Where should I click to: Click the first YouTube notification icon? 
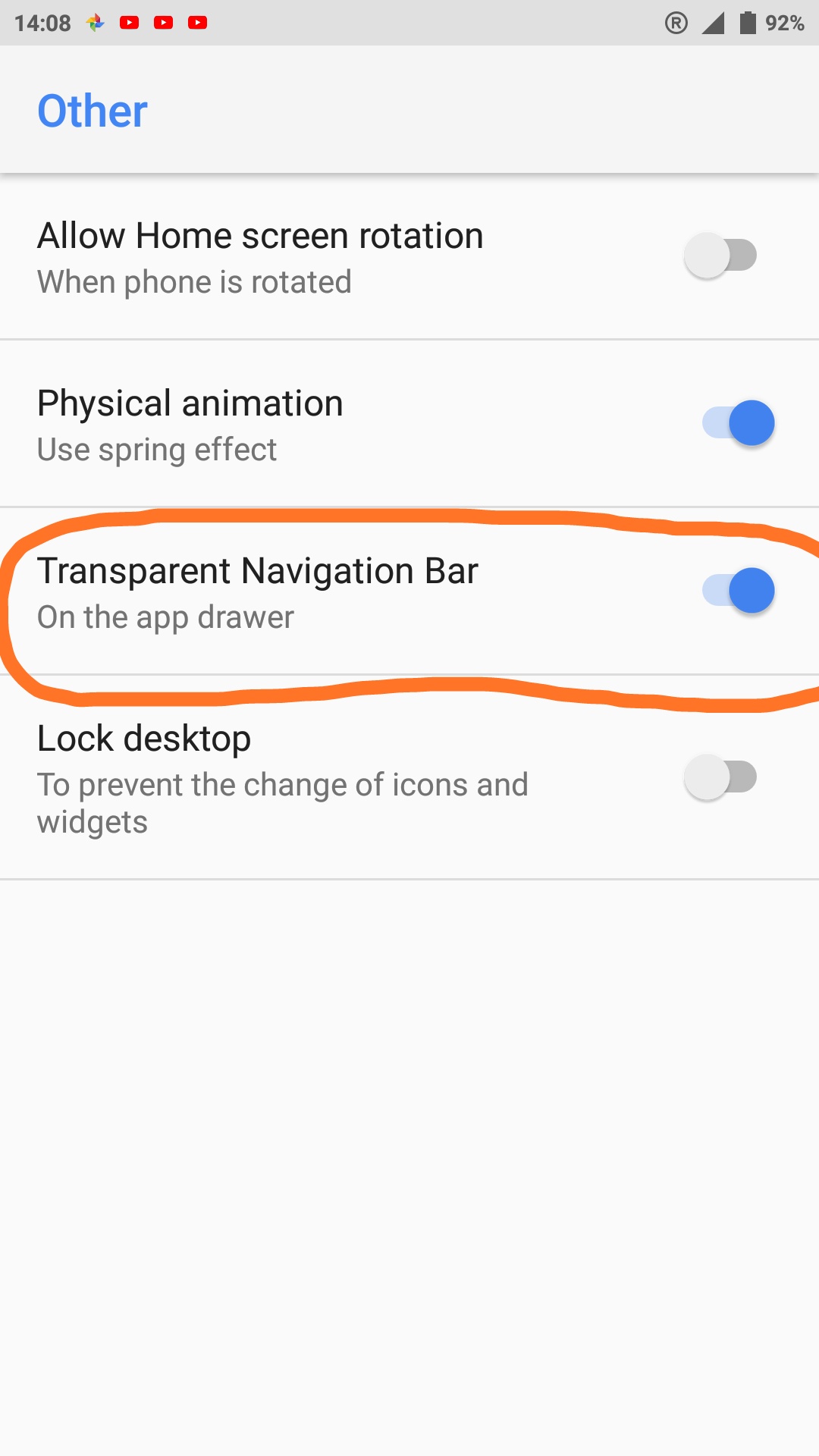(x=129, y=22)
